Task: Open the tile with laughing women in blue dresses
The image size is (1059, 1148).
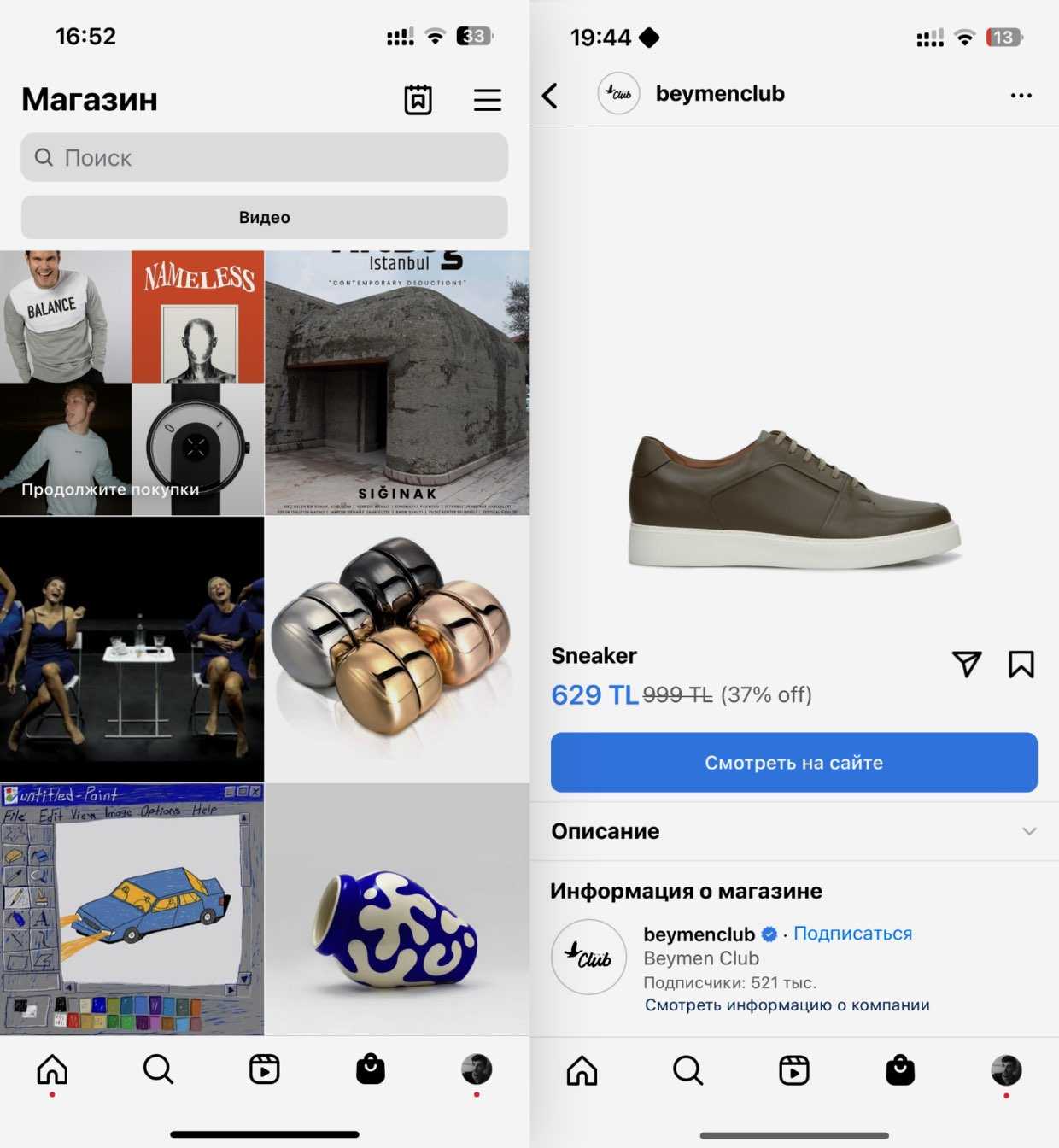Action: click(x=132, y=649)
